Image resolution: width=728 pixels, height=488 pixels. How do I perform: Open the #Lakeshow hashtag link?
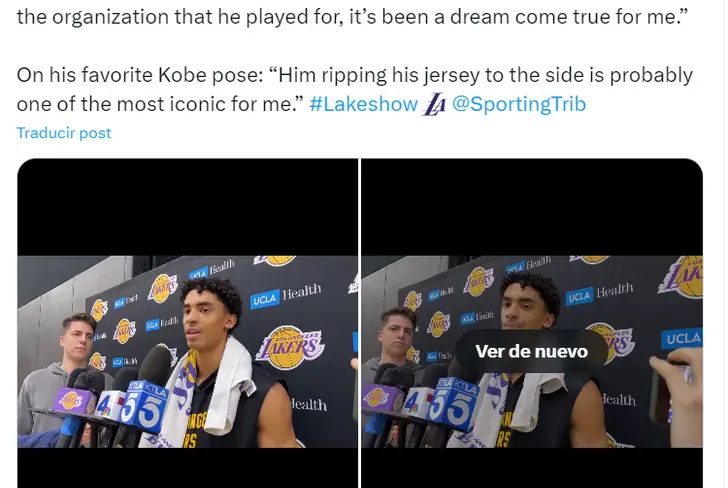coord(363,104)
